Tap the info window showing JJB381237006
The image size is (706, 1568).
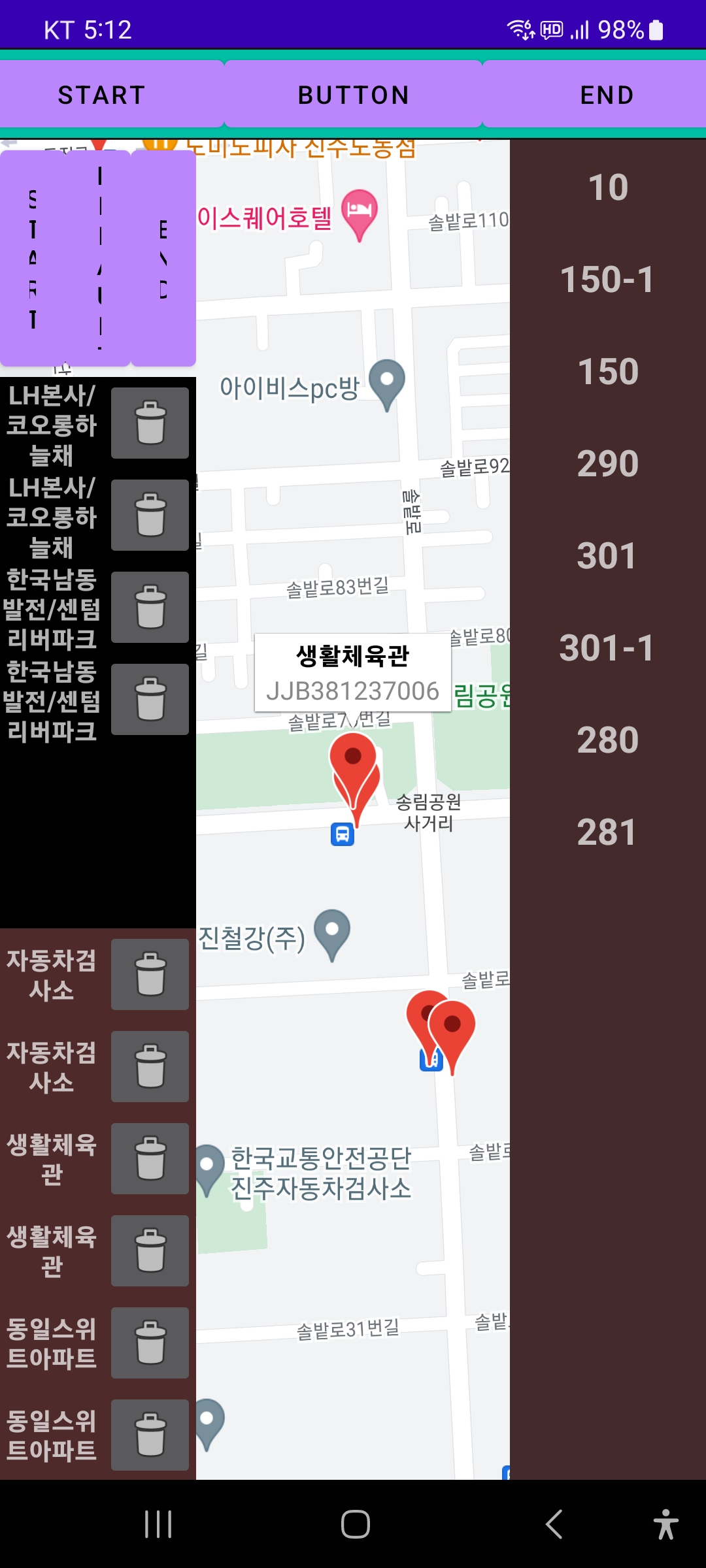click(x=353, y=676)
